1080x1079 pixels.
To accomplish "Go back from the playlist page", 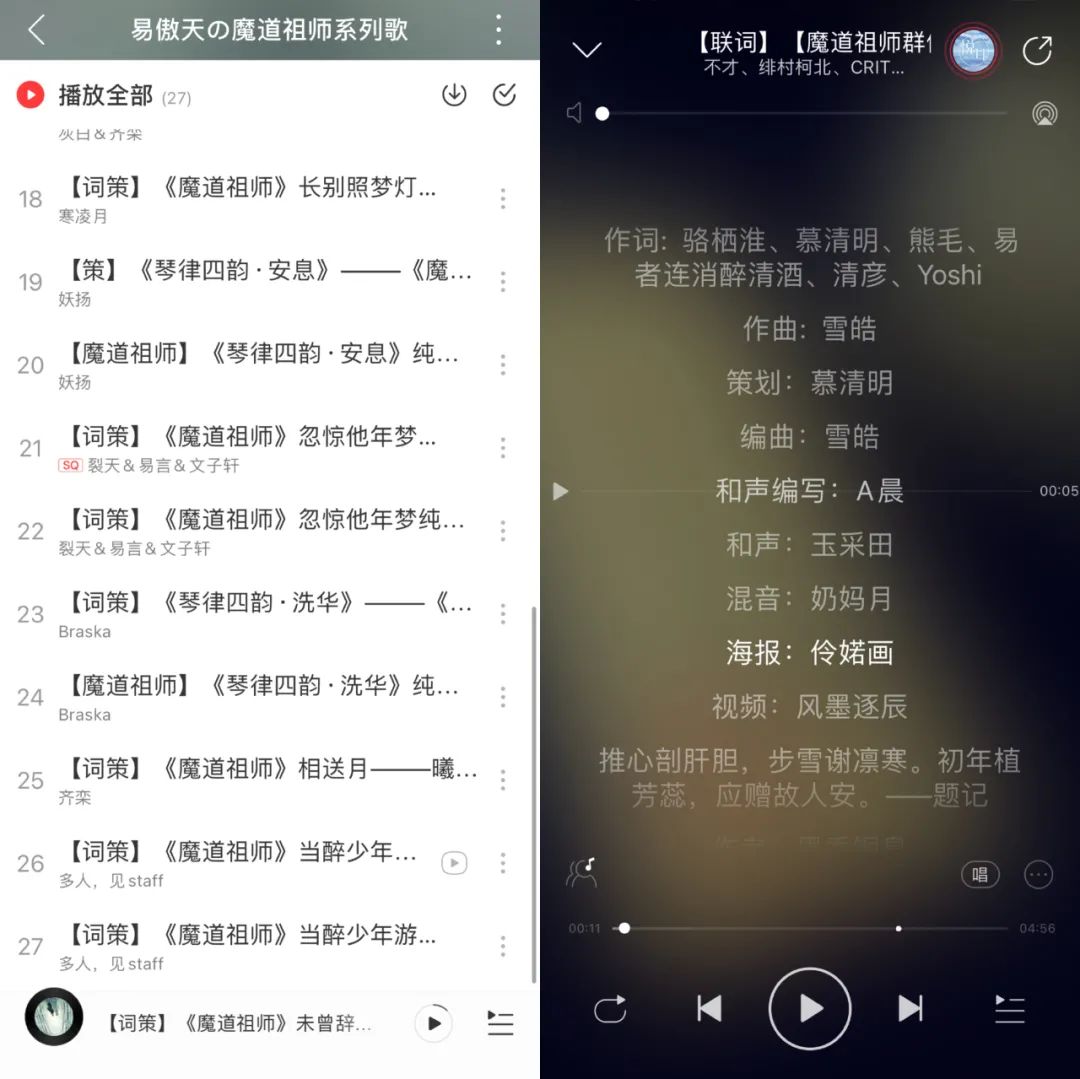I will click(37, 30).
